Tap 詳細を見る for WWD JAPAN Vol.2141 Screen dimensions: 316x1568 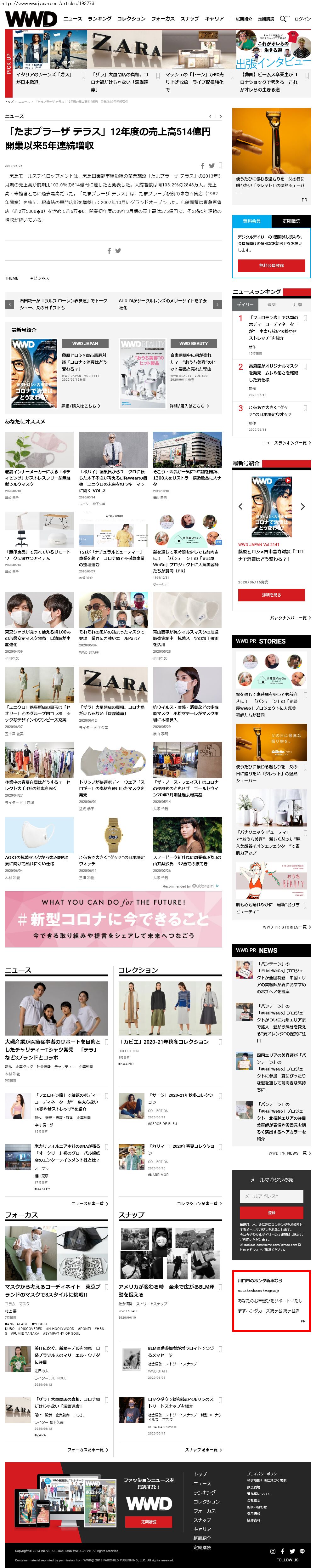[271, 595]
